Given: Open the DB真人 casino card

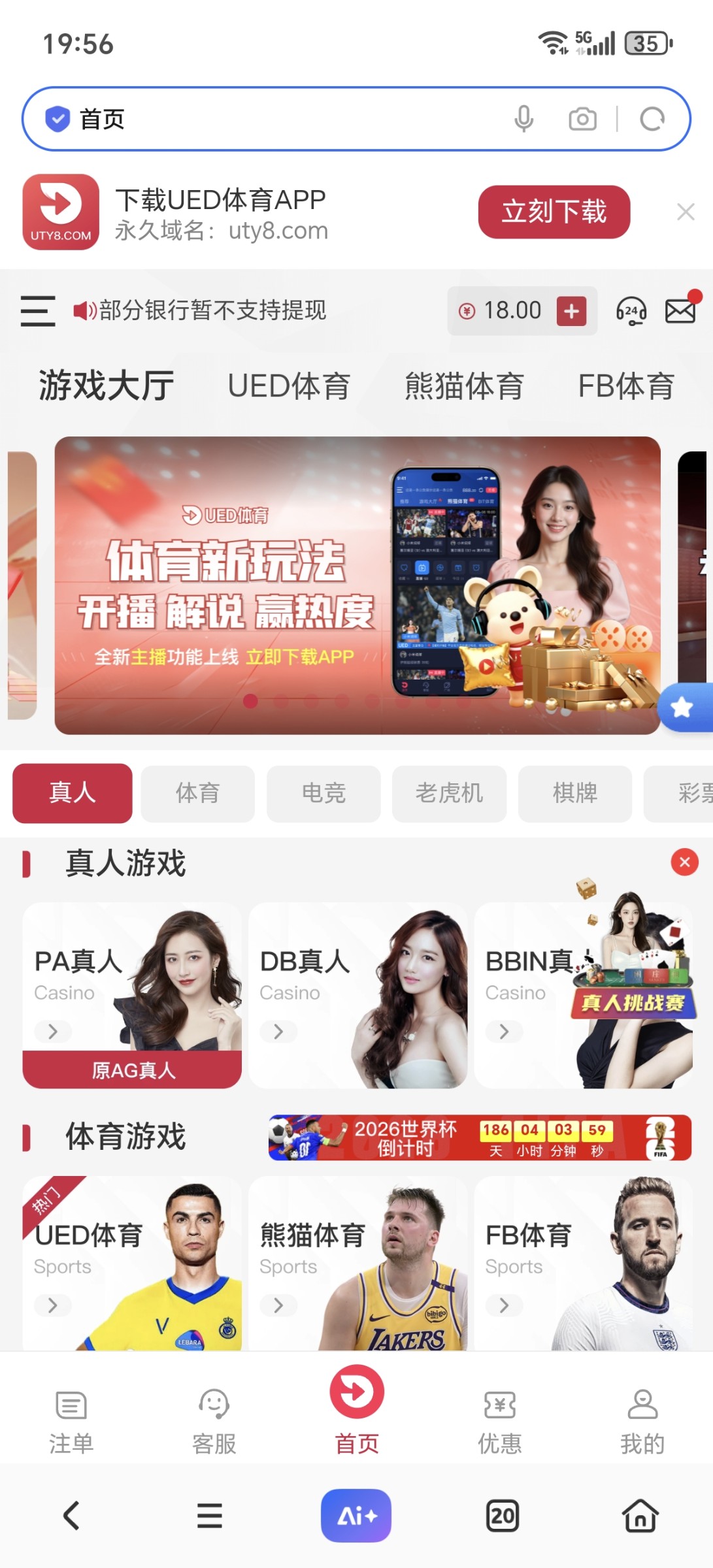Looking at the screenshot, I should tap(357, 993).
